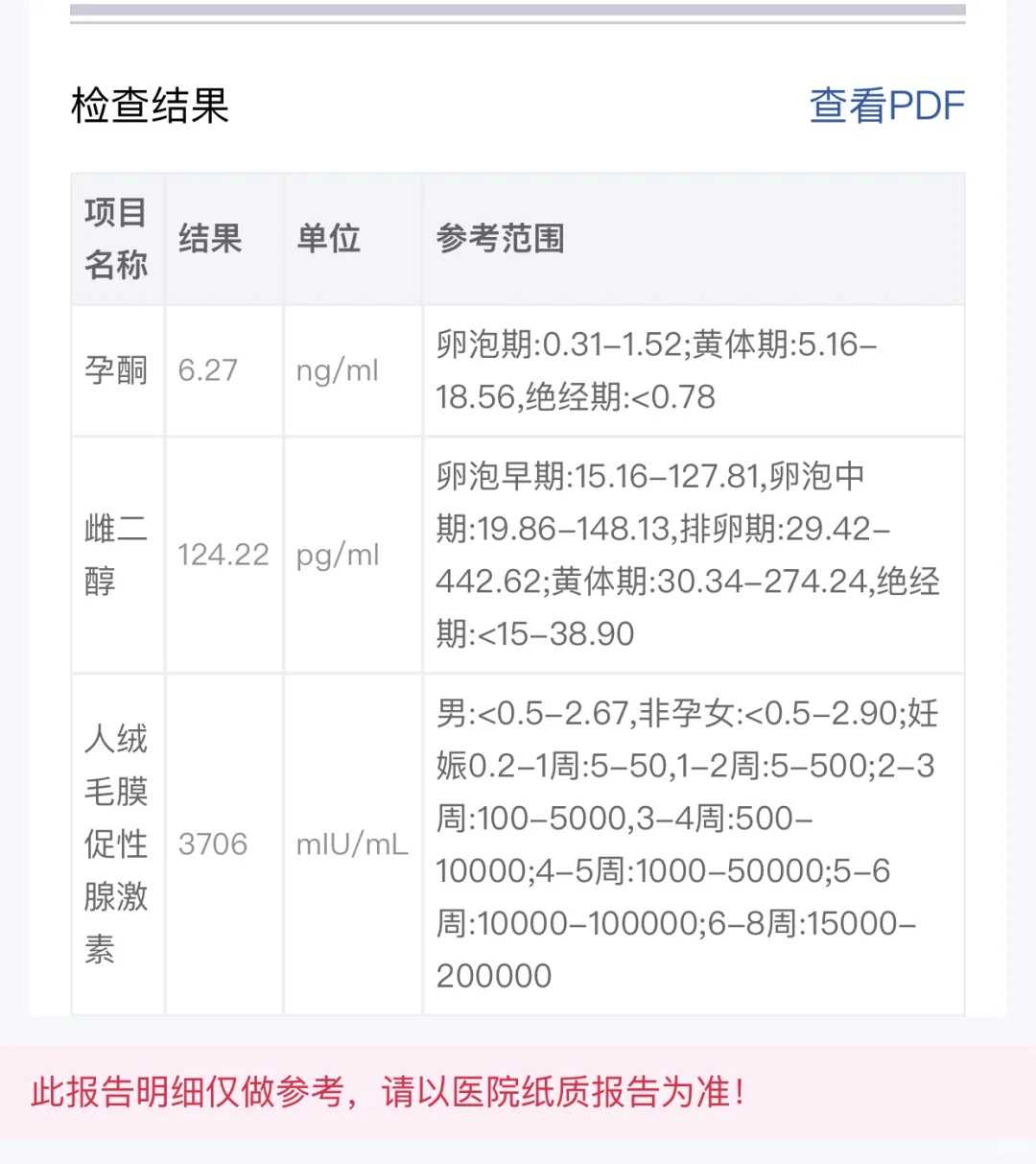Select the pg/ml unit cell
The image size is (1036, 1164).
[x=336, y=554]
